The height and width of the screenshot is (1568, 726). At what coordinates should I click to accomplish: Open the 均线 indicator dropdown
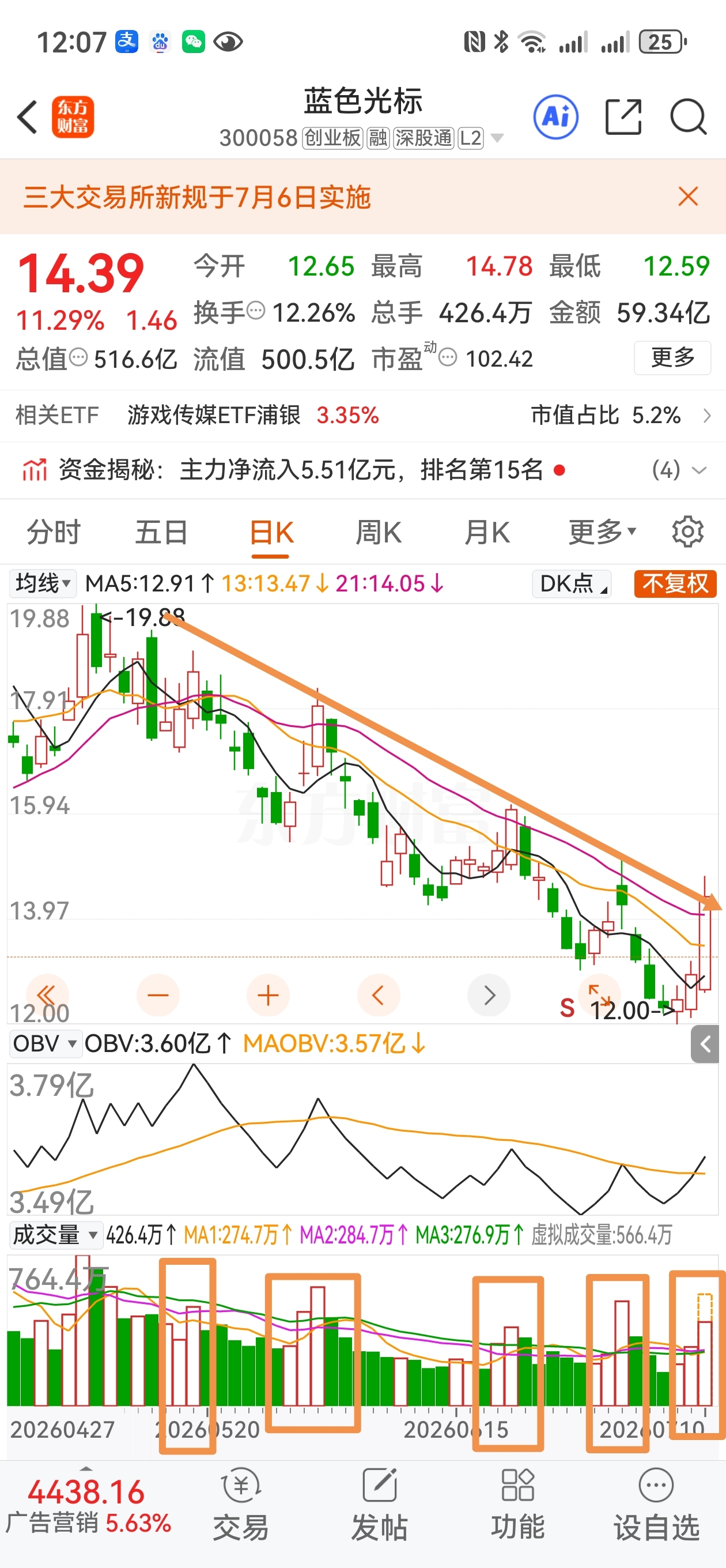[x=43, y=584]
